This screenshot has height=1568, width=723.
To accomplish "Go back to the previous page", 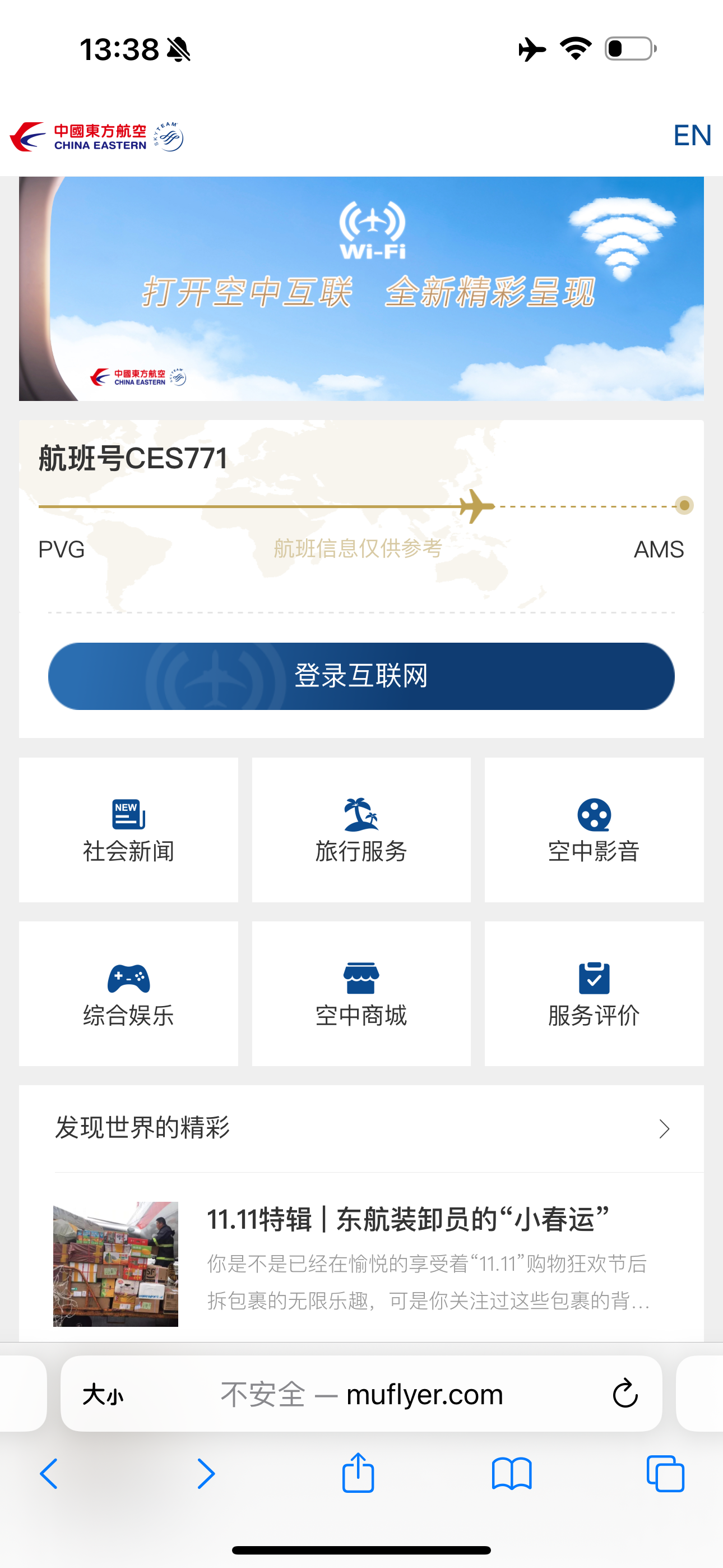I will [x=49, y=1474].
